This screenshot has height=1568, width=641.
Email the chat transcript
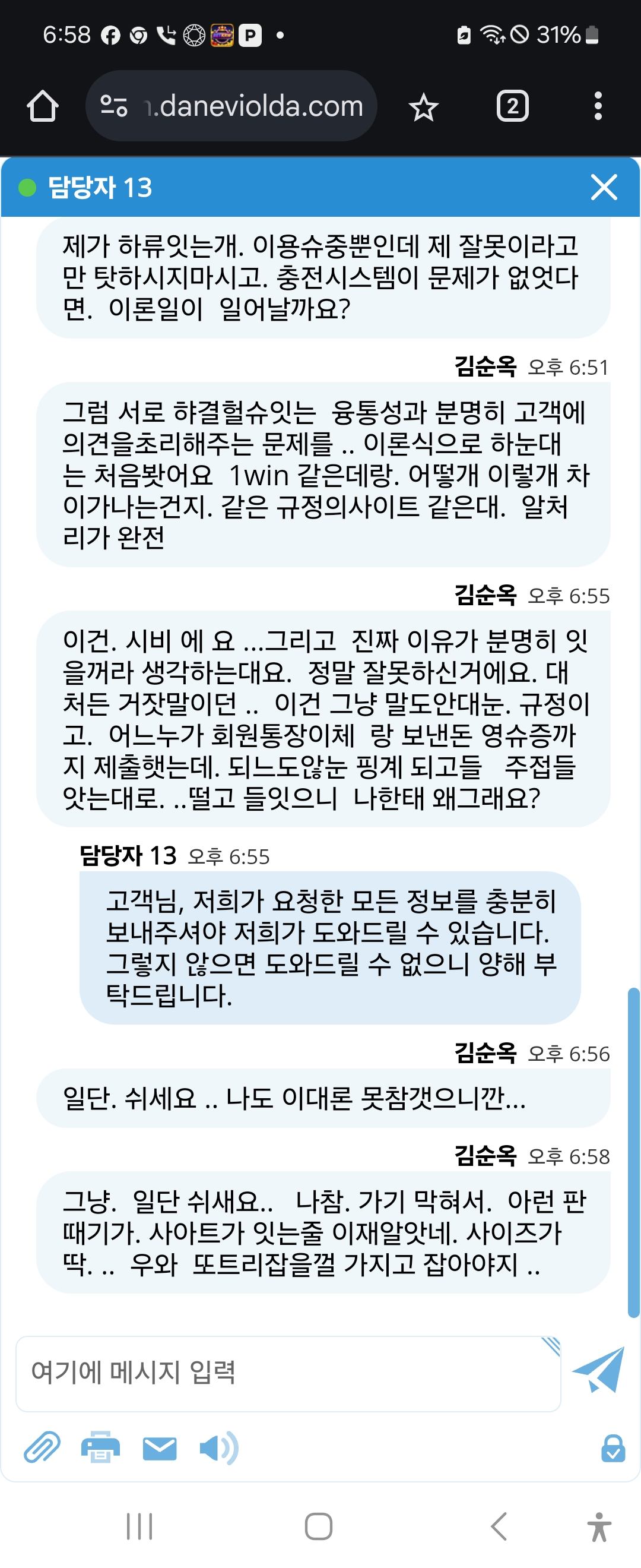[x=159, y=1447]
